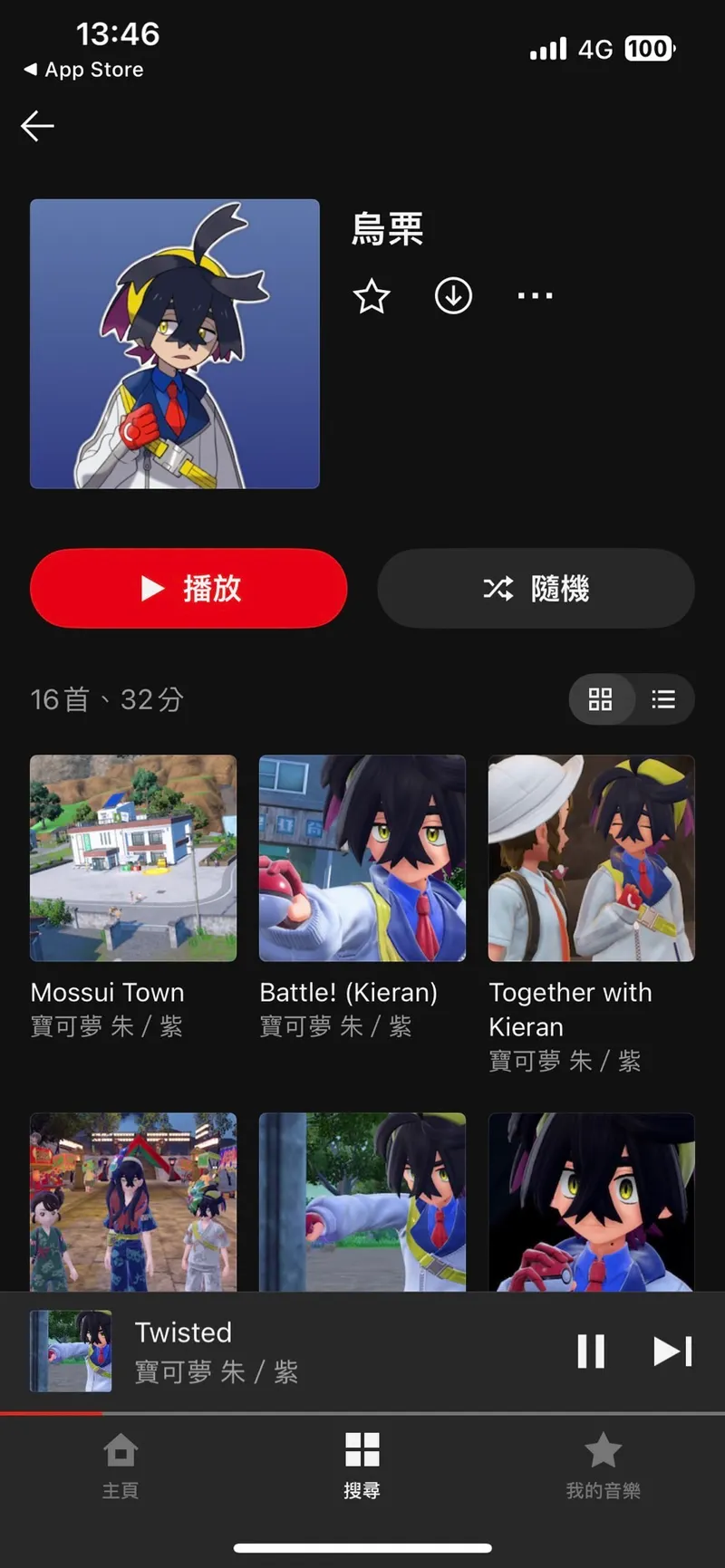Open the 我的音樂 my music tab
The height and width of the screenshot is (1568, 725).
[603, 1465]
